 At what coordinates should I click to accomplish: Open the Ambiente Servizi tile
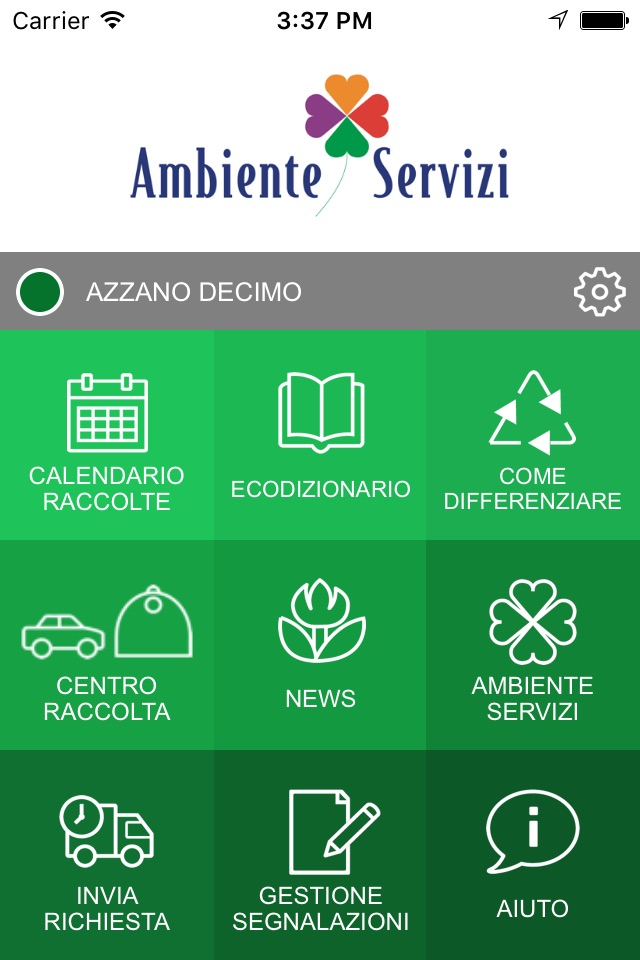pos(533,645)
